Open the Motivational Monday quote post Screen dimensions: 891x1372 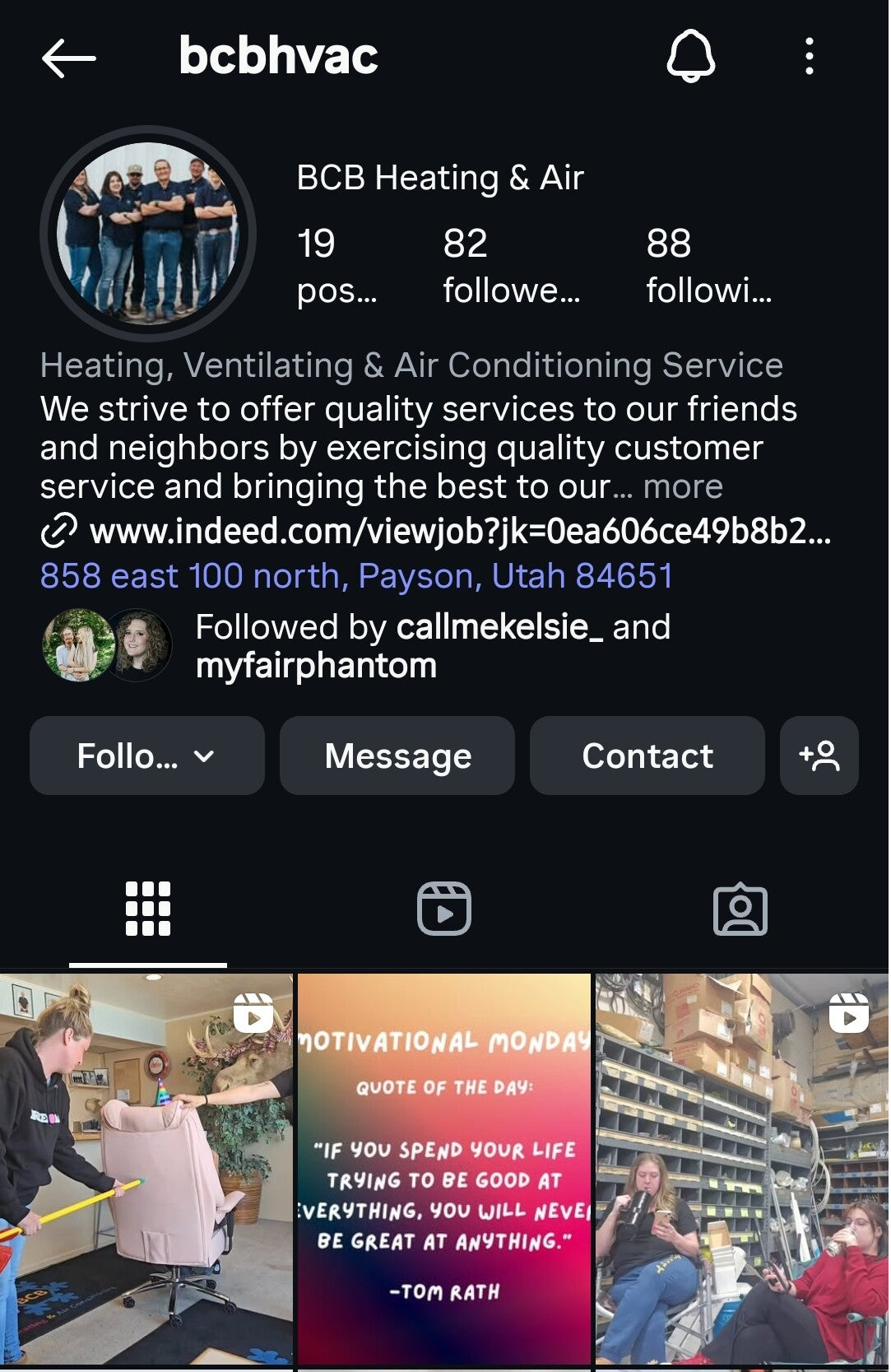[444, 1169]
